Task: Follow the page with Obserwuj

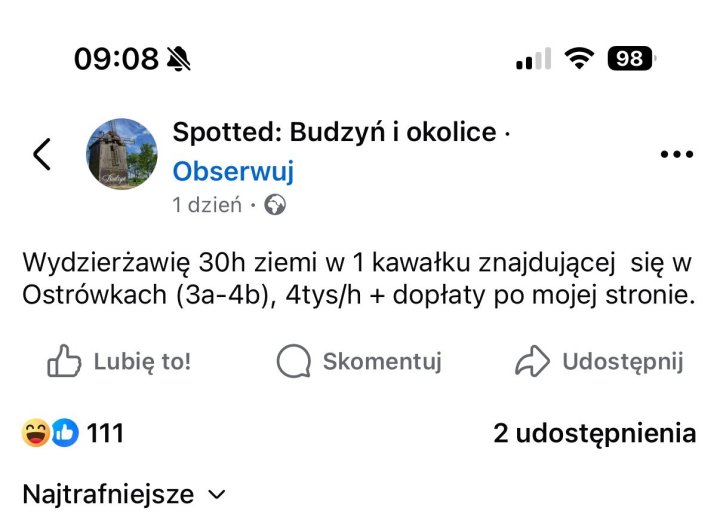Action: pyautogui.click(x=233, y=171)
